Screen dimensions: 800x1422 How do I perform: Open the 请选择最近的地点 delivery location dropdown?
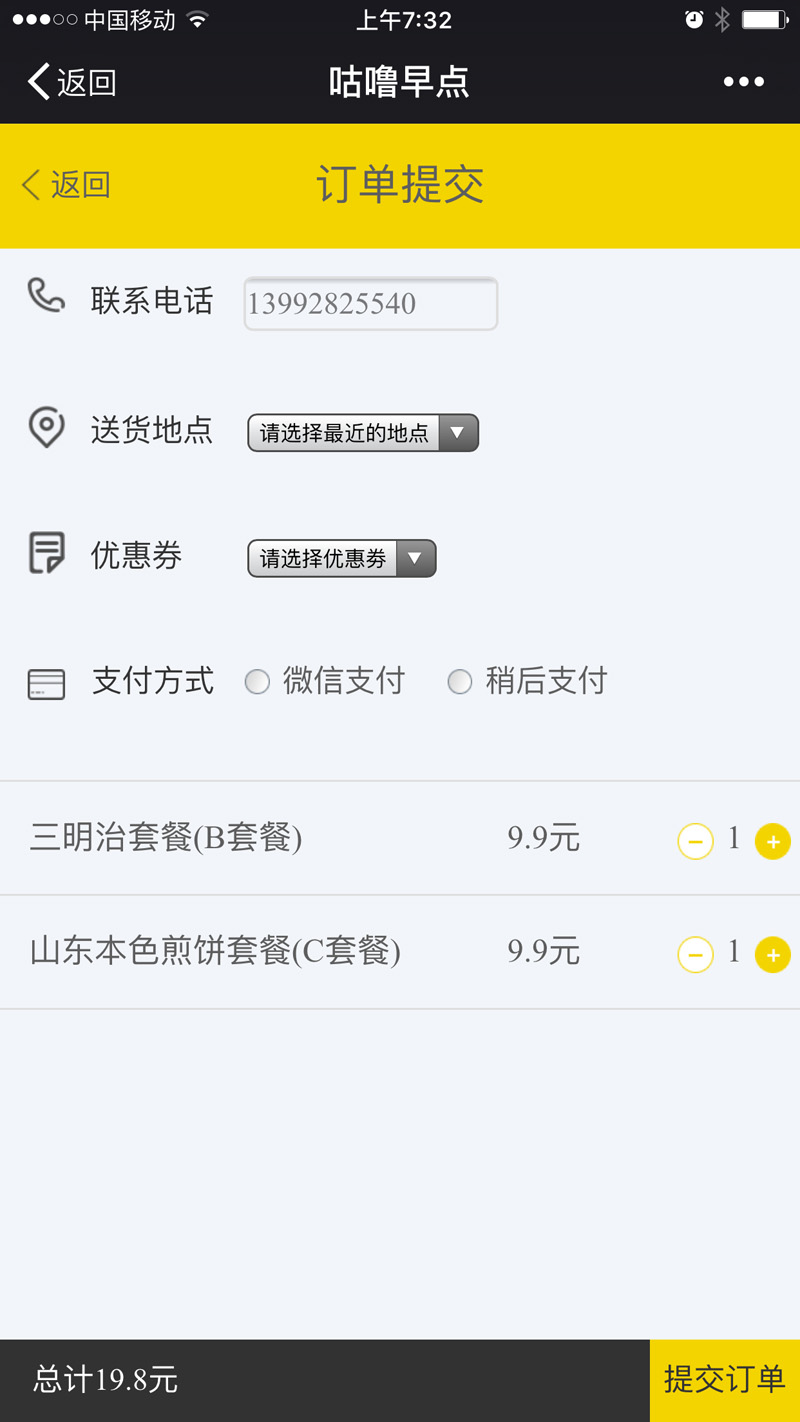[363, 433]
